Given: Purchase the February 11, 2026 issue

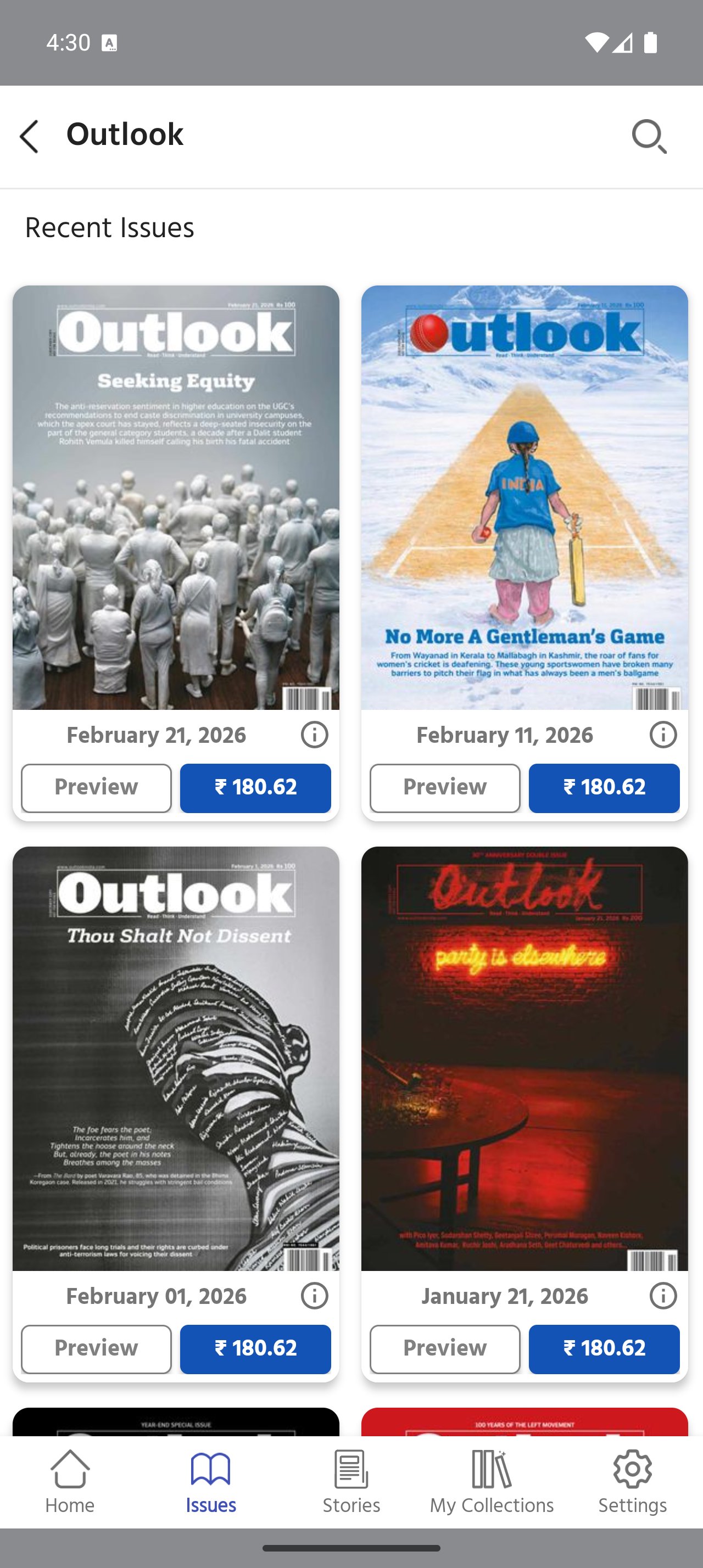Looking at the screenshot, I should point(604,788).
